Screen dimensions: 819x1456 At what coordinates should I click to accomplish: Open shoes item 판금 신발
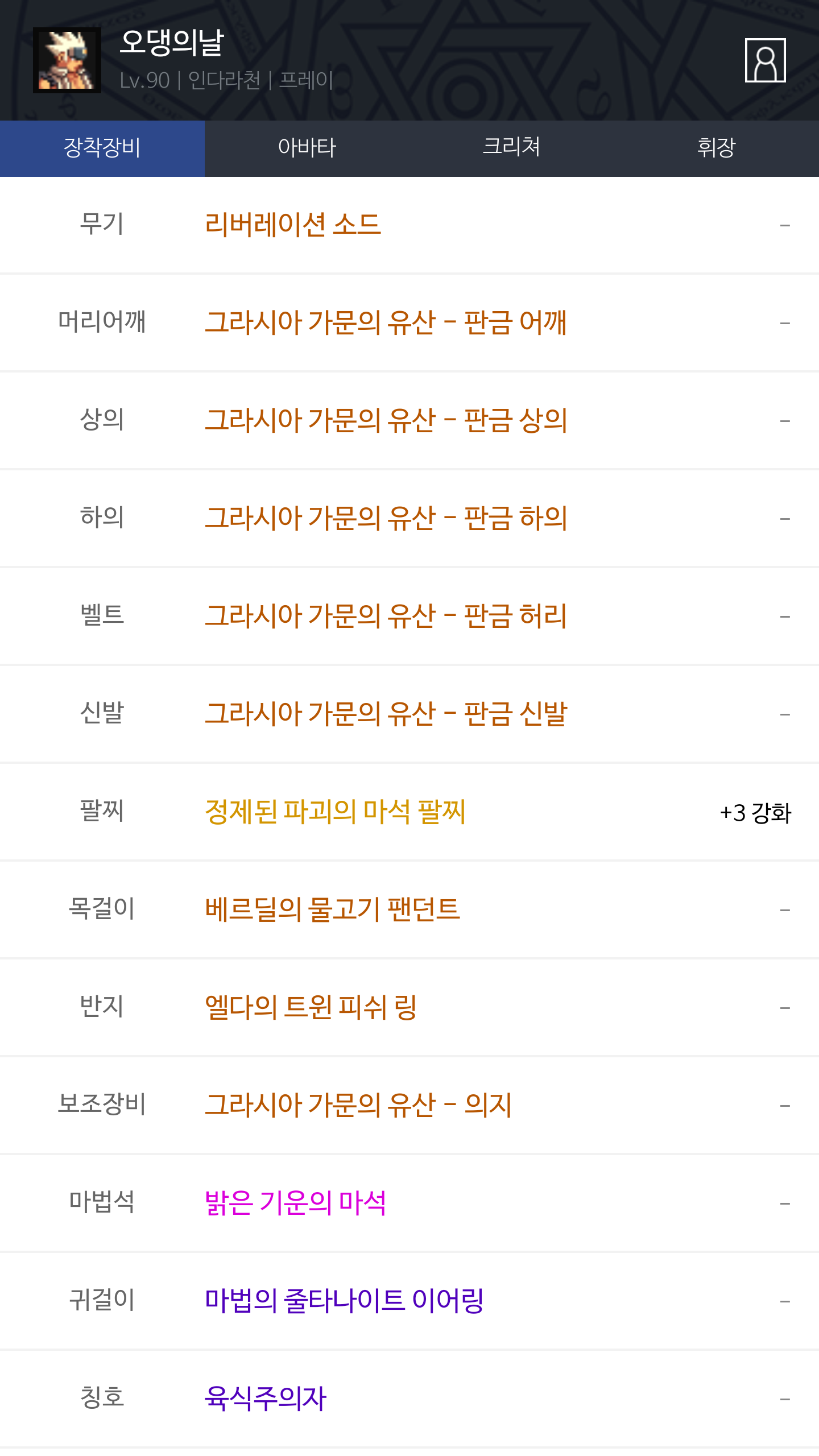[x=386, y=714]
